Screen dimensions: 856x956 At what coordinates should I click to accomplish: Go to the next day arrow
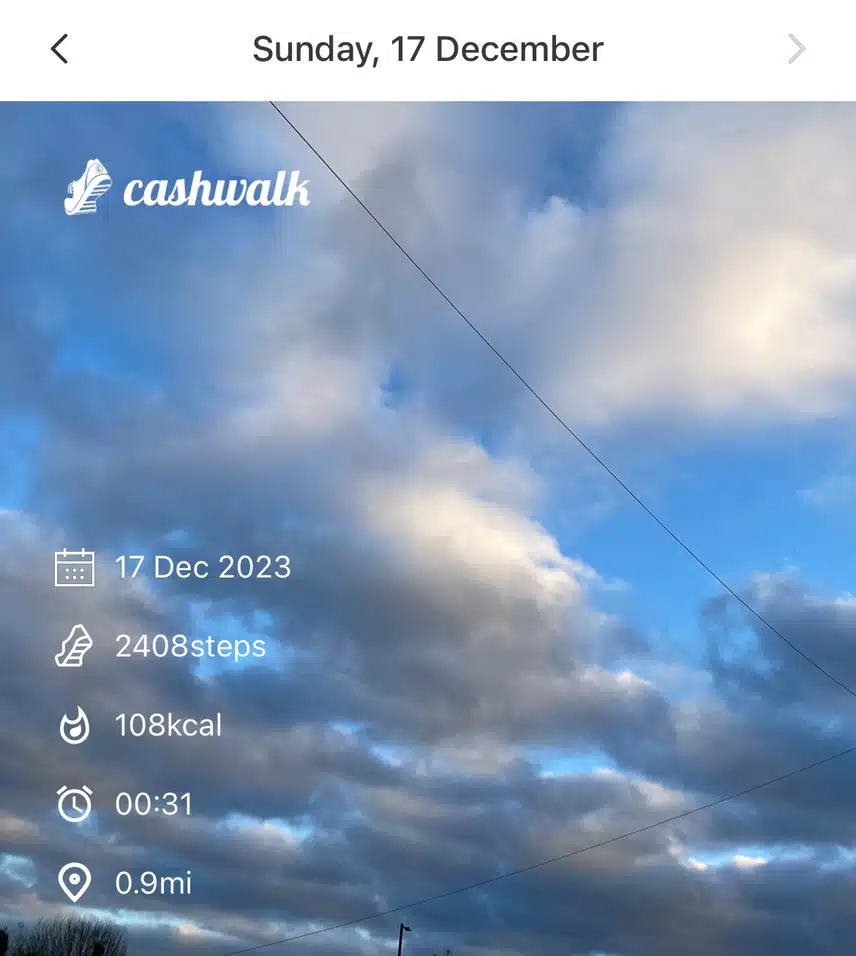coord(796,49)
